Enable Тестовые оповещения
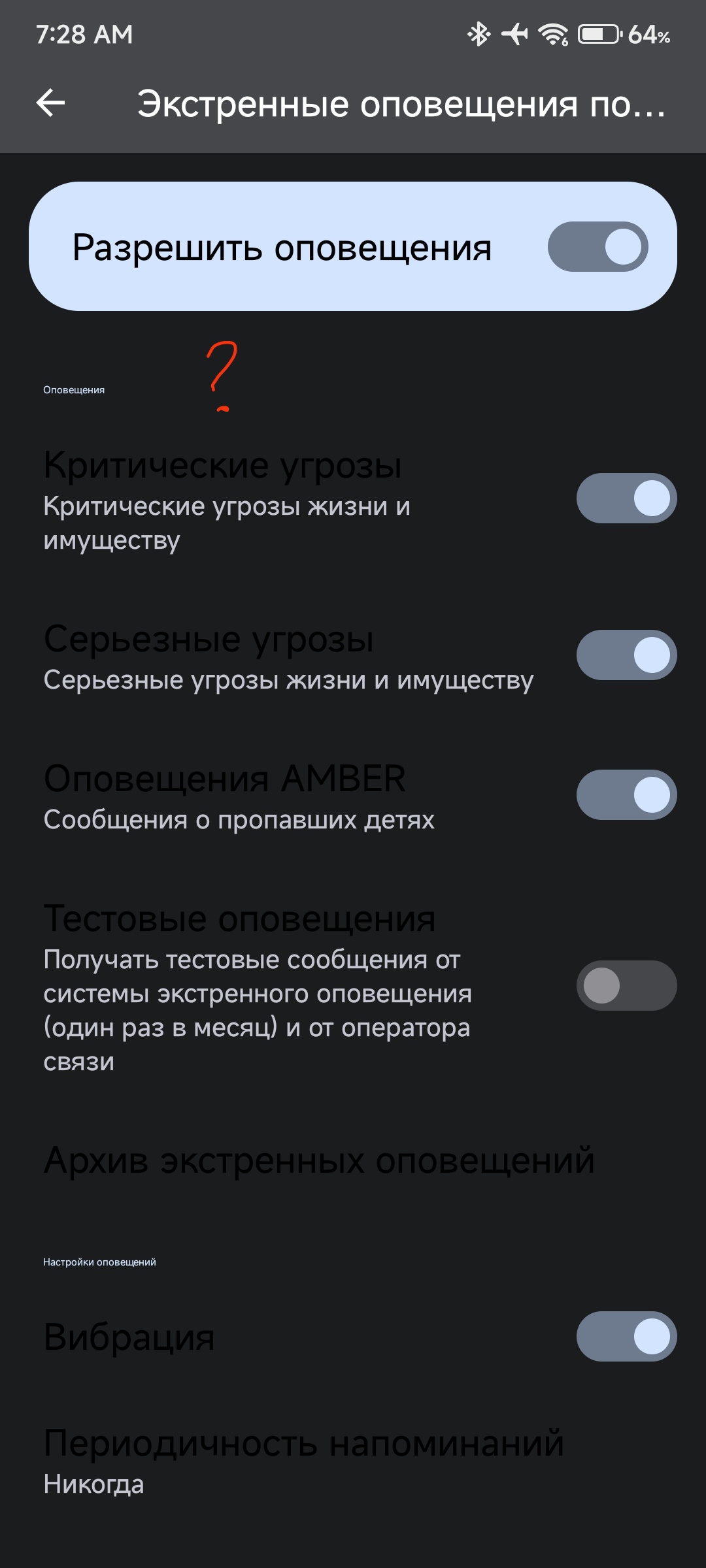Image resolution: width=706 pixels, height=1568 pixels. 626,986
